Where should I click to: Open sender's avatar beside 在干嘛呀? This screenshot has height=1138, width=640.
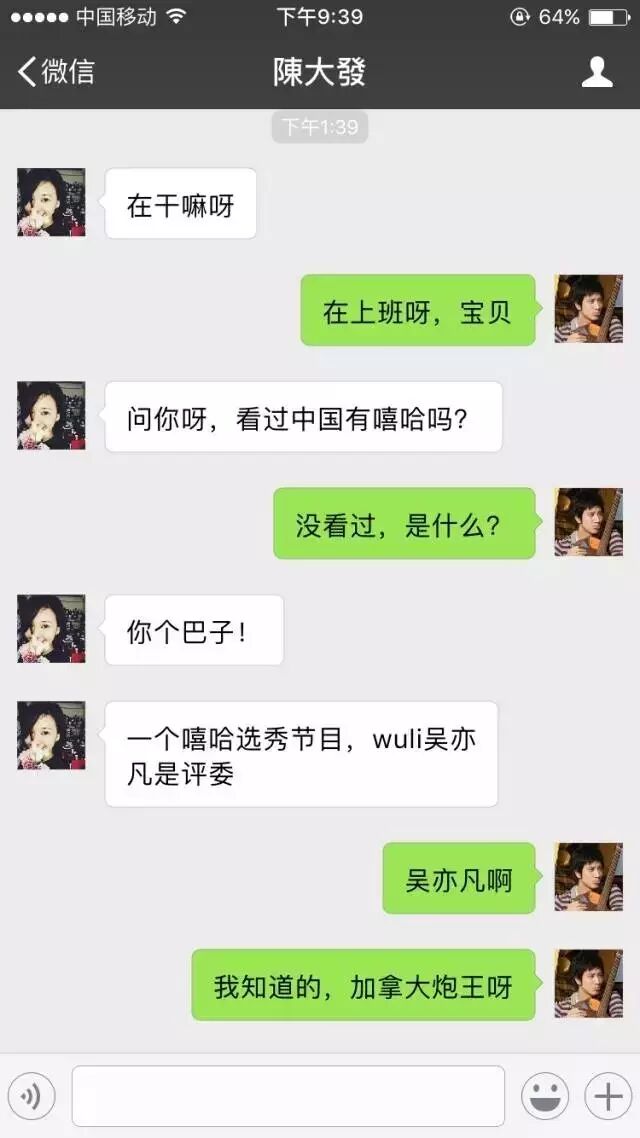point(51,202)
